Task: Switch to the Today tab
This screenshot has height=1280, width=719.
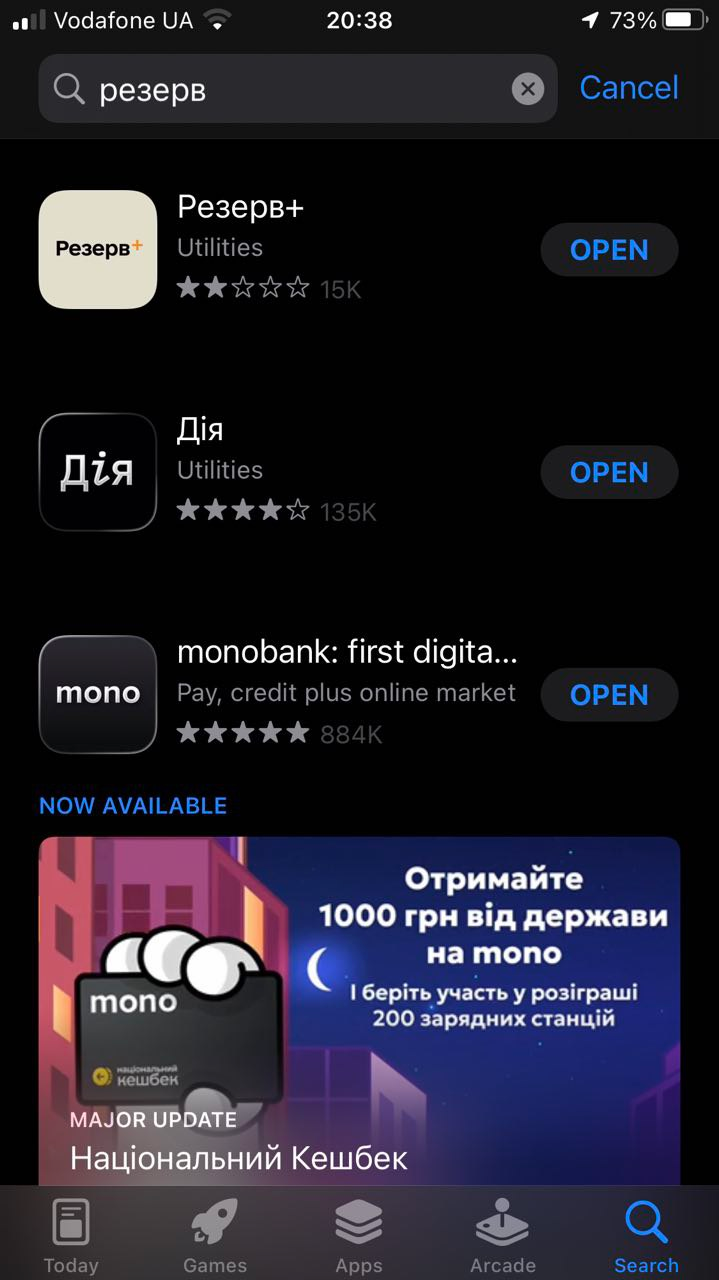Action: [71, 1236]
